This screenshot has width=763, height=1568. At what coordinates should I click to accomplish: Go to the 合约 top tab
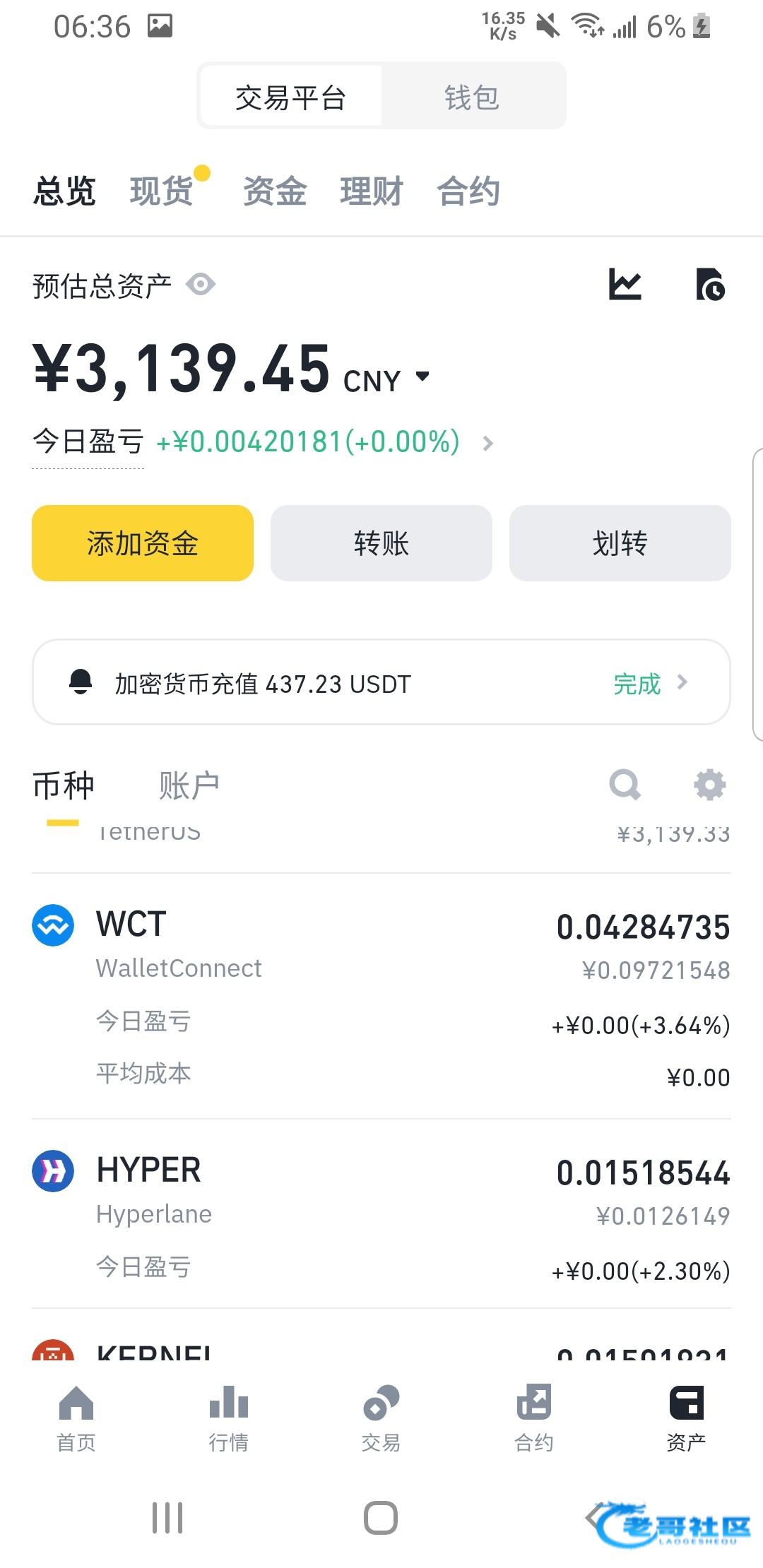(x=468, y=191)
